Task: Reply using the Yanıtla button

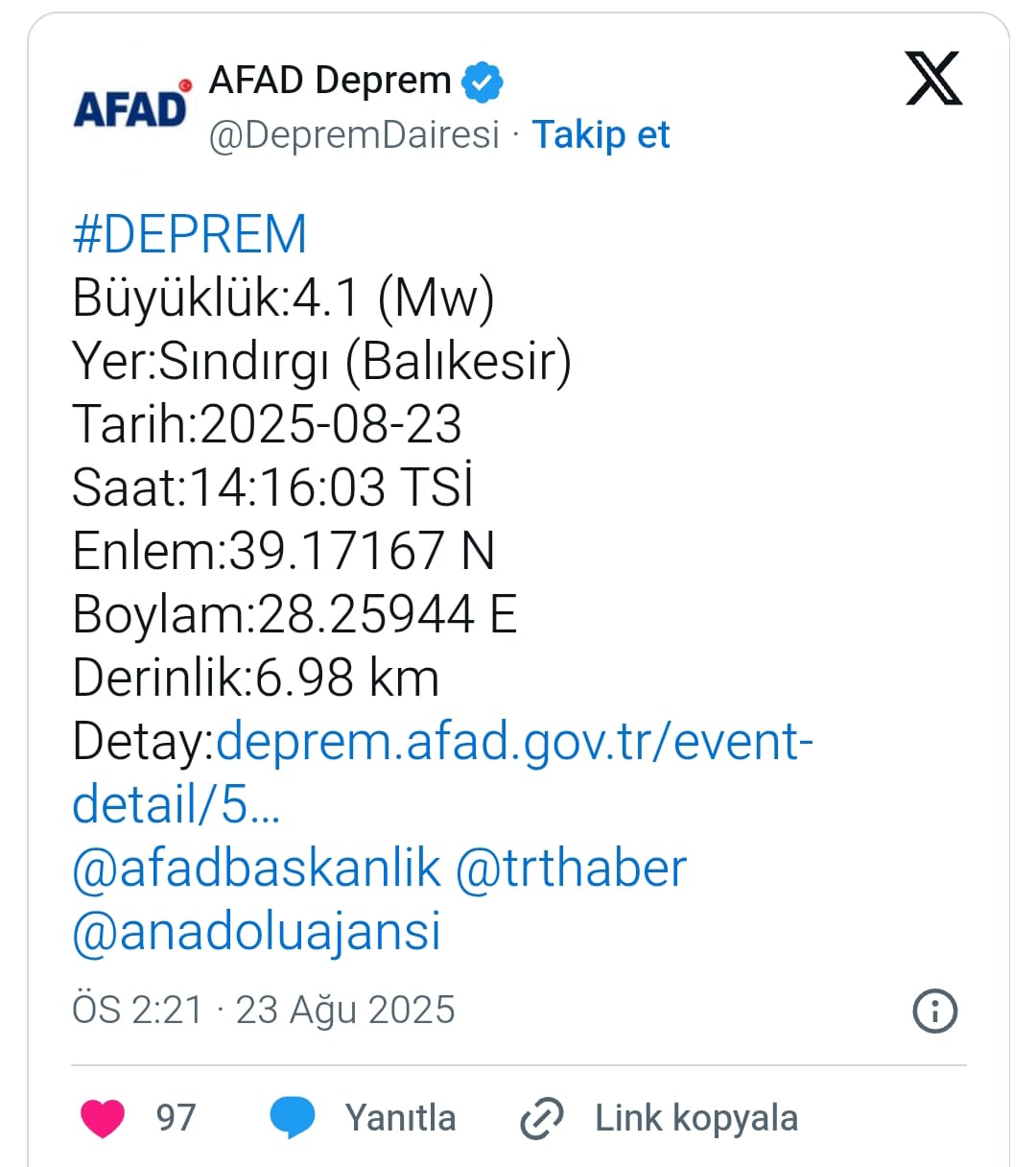Action: 364,1118
